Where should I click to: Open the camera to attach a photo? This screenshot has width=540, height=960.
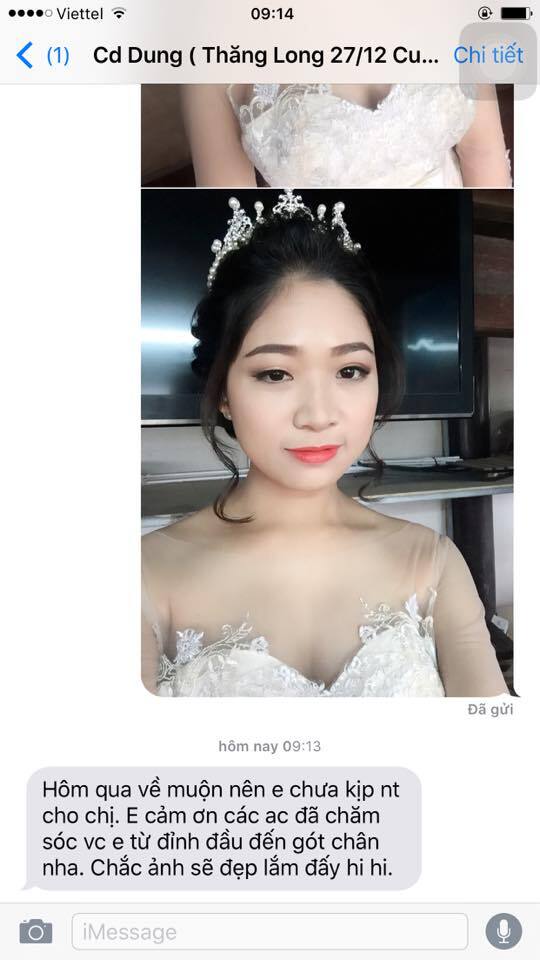click(36, 931)
